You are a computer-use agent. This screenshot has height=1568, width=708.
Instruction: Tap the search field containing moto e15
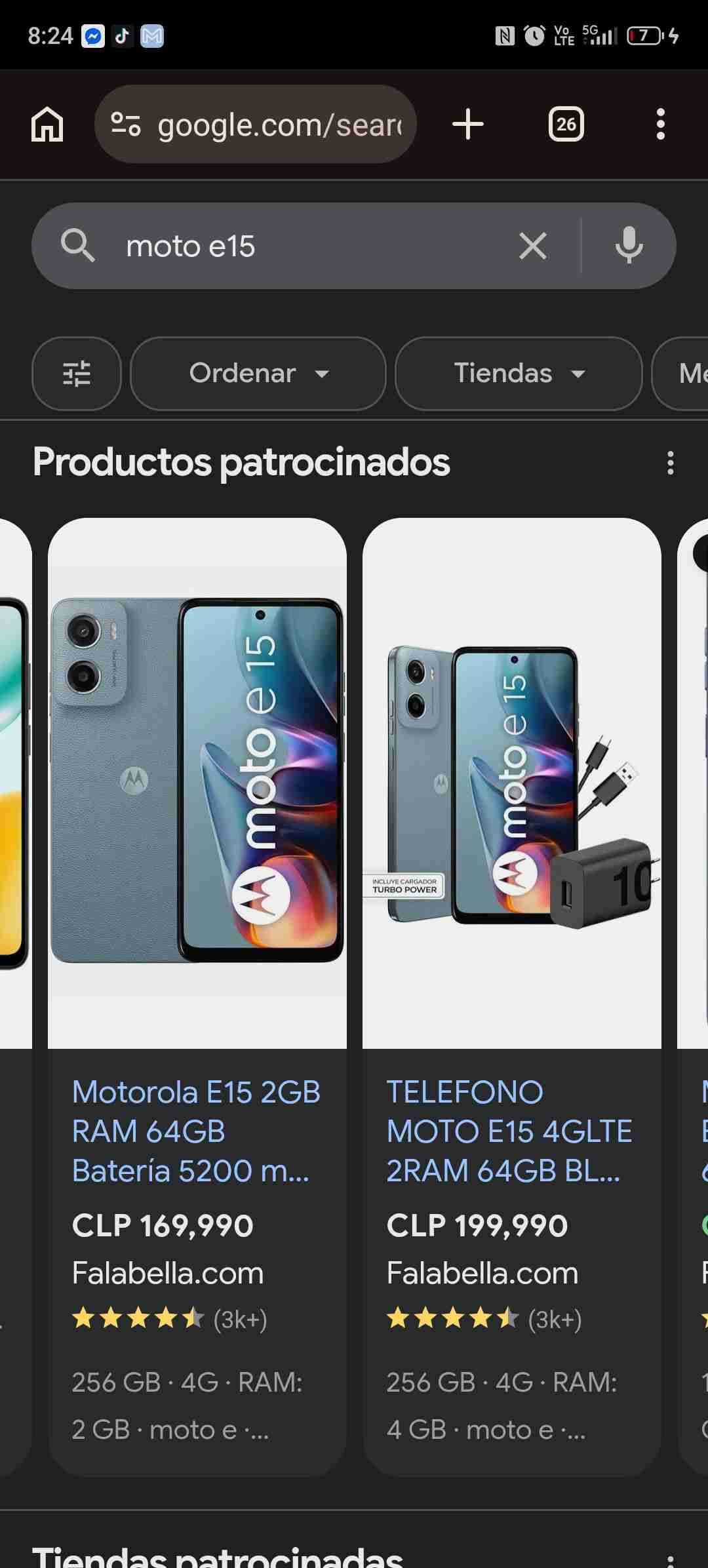click(295, 246)
